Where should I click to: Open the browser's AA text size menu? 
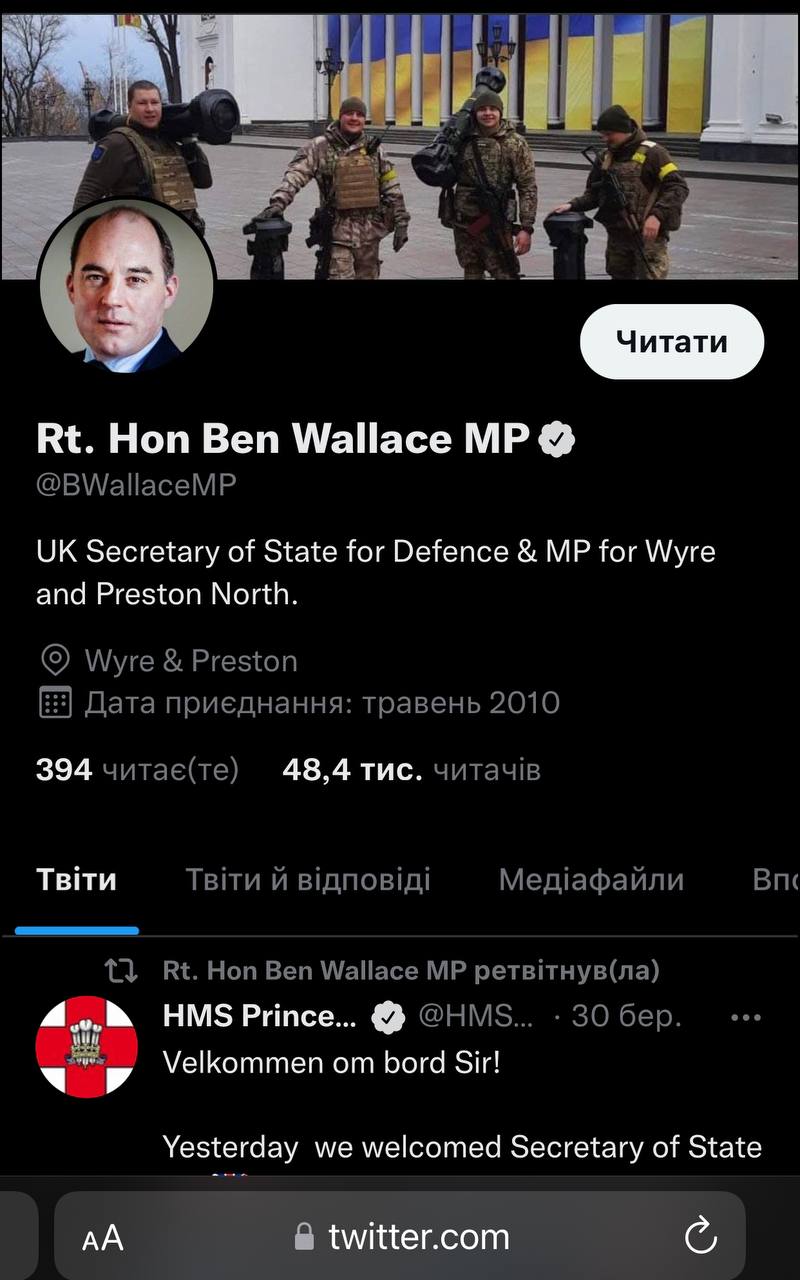coord(103,1238)
